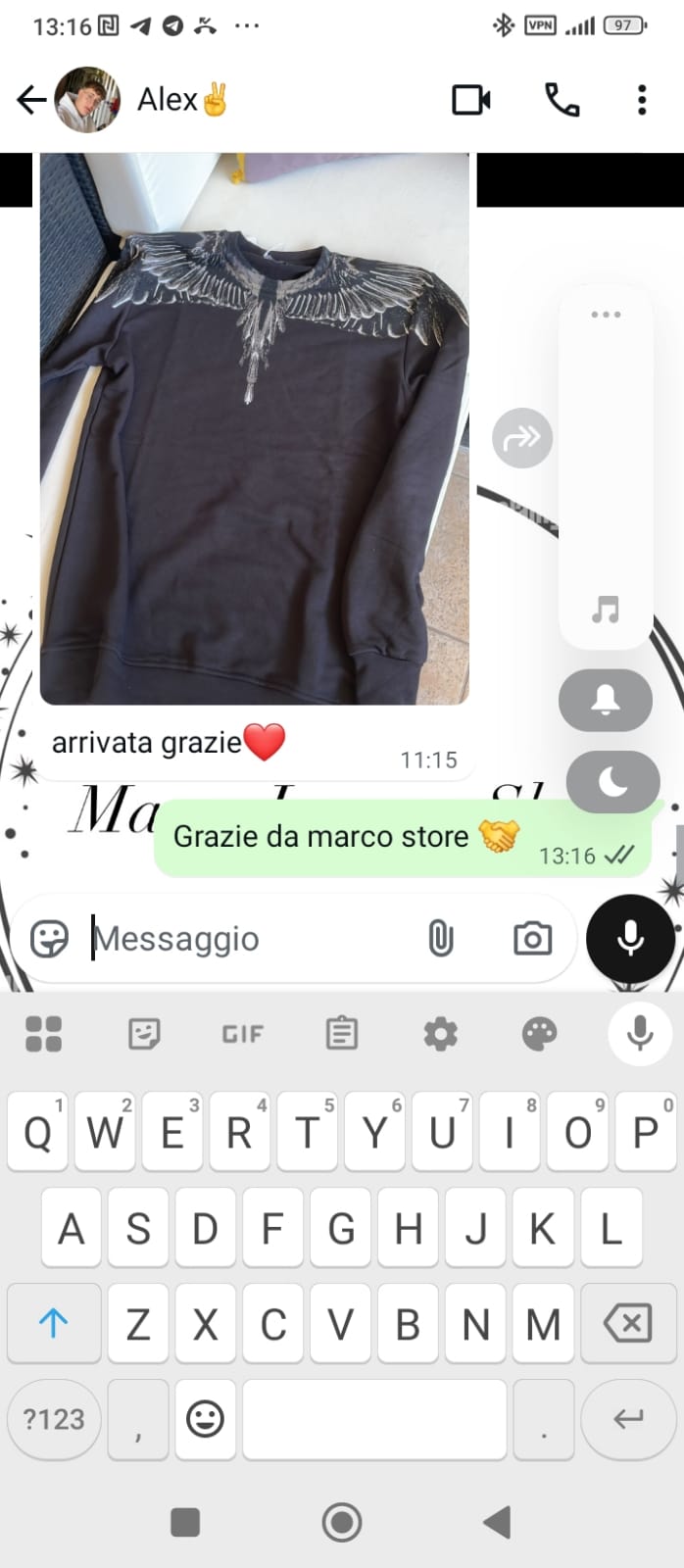Screen dimensions: 684x1568
Task: Open the GIF keyboard panel
Action: 242,1034
